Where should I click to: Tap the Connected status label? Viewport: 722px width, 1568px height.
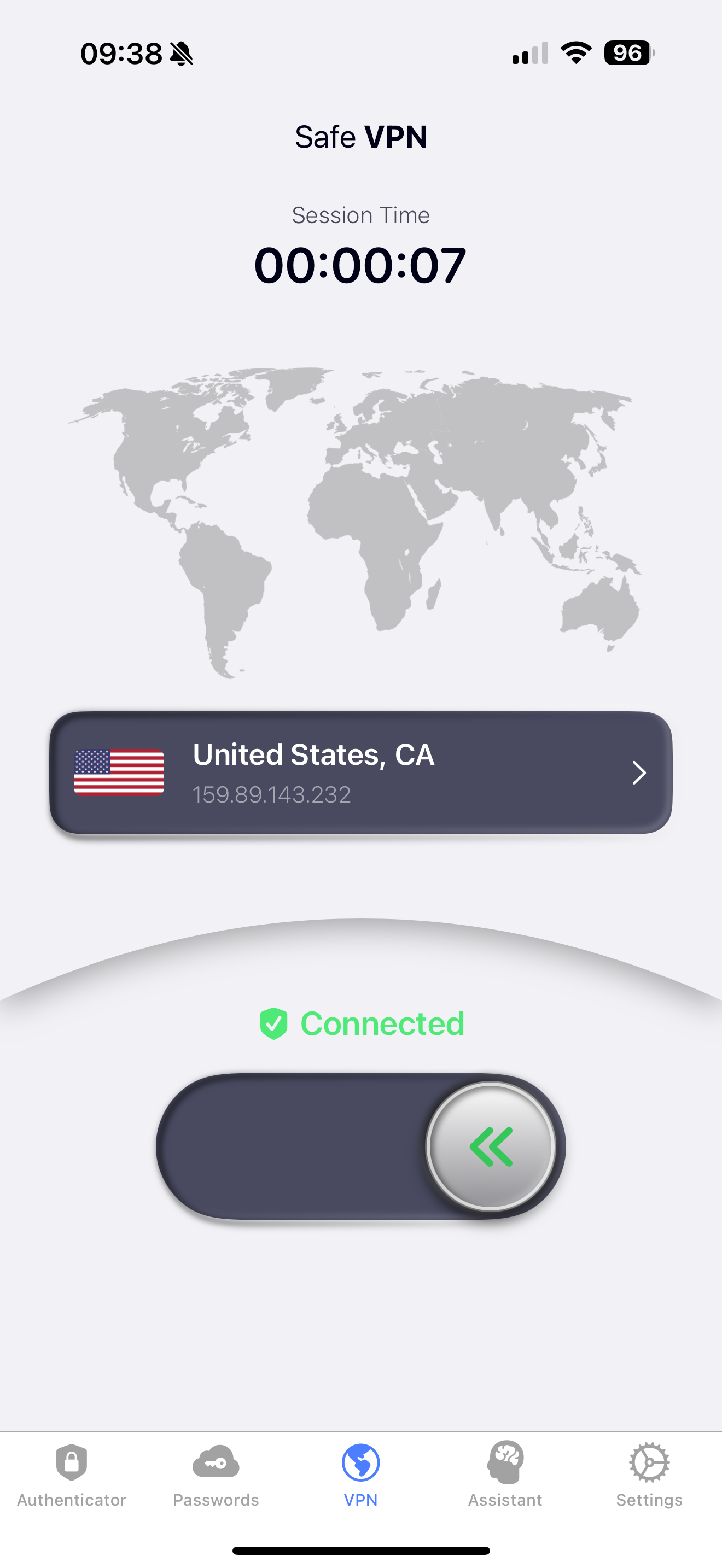click(382, 1023)
